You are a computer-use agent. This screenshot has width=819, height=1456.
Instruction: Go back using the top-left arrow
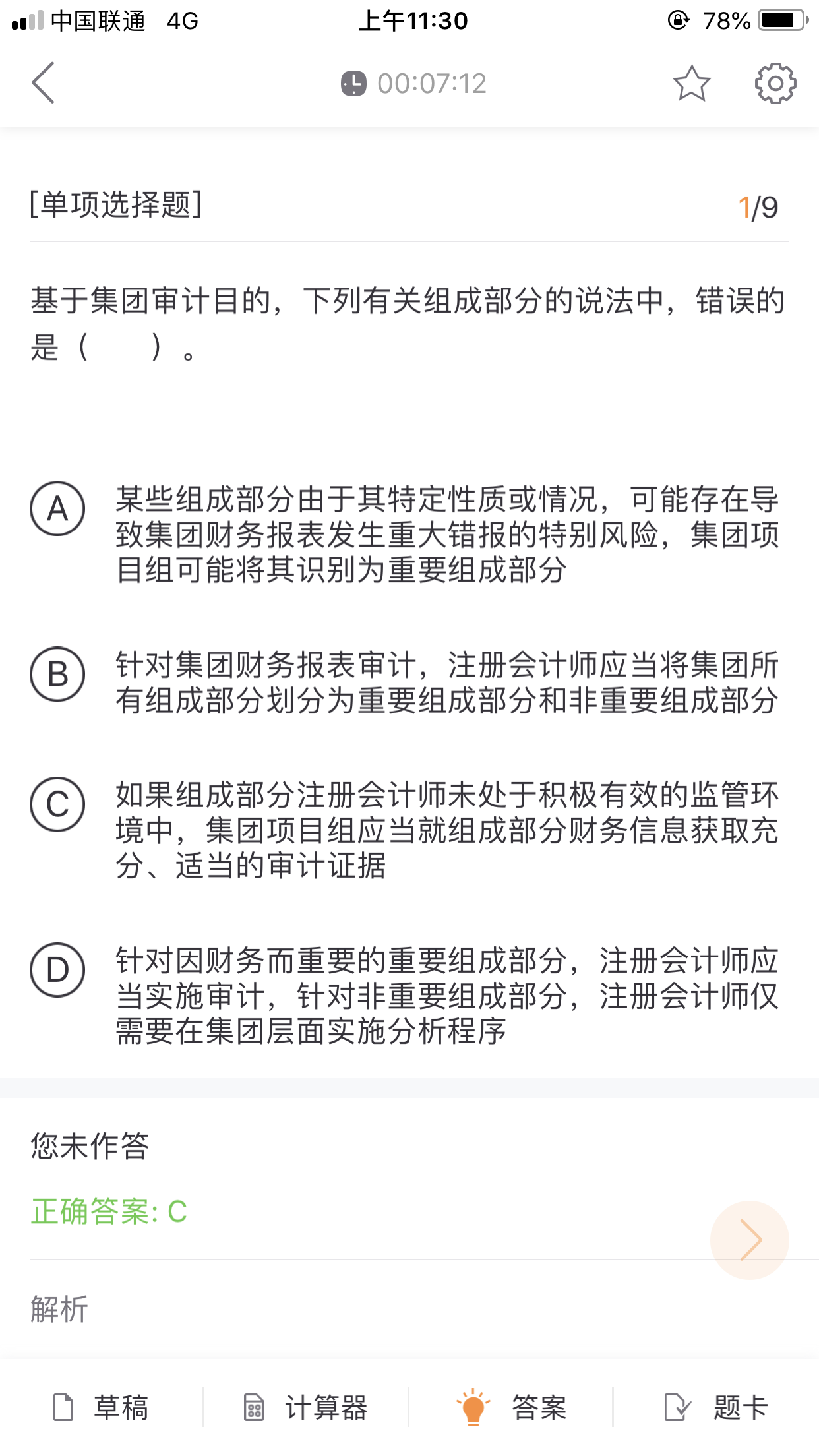[x=44, y=83]
